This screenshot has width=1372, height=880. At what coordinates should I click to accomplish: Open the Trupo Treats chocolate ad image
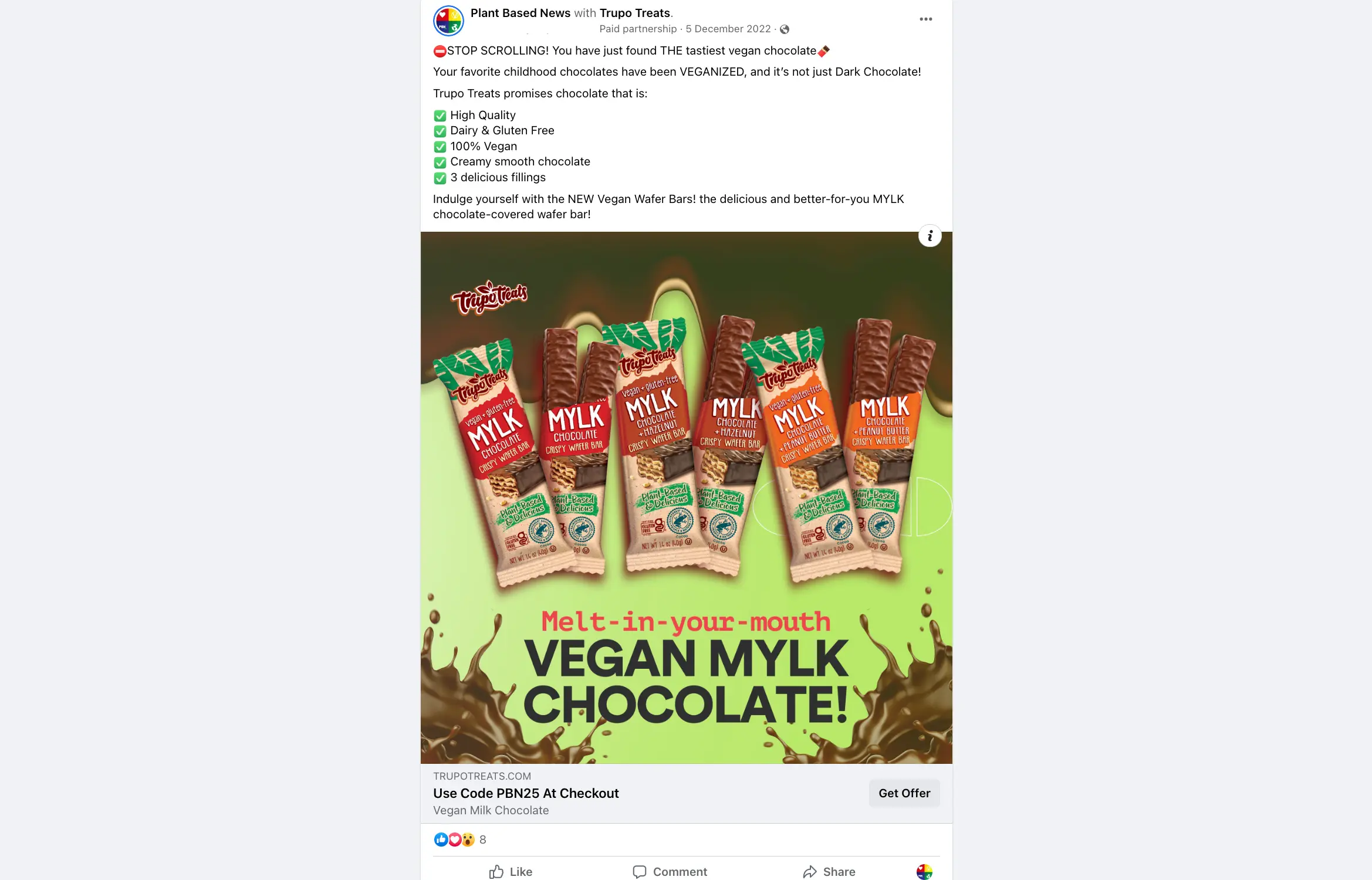(686, 497)
